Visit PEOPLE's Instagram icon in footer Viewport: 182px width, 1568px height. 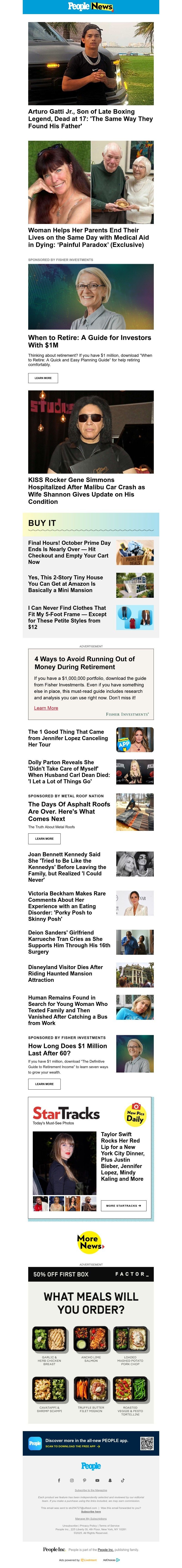pyautogui.click(x=72, y=1481)
